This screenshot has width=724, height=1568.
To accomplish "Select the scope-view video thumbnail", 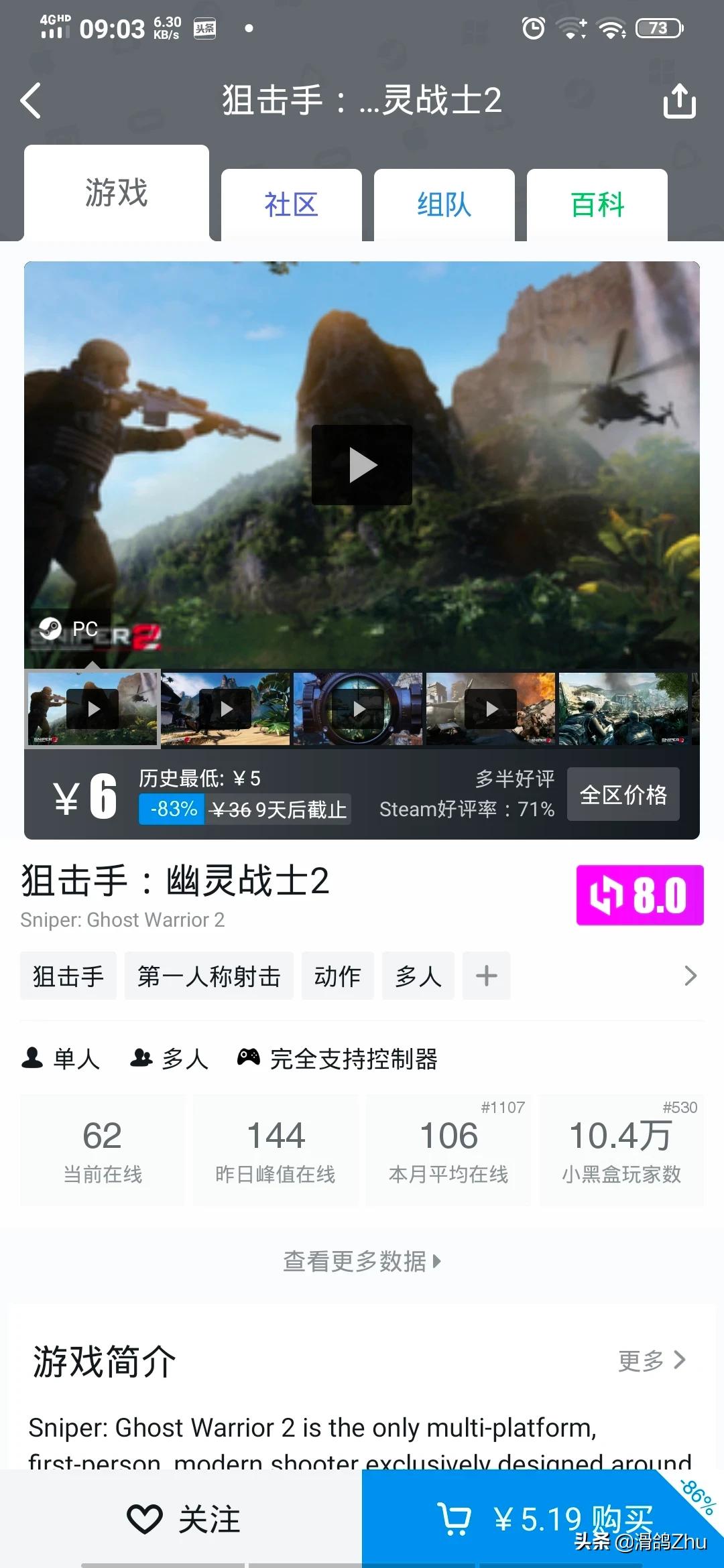I will coord(358,709).
